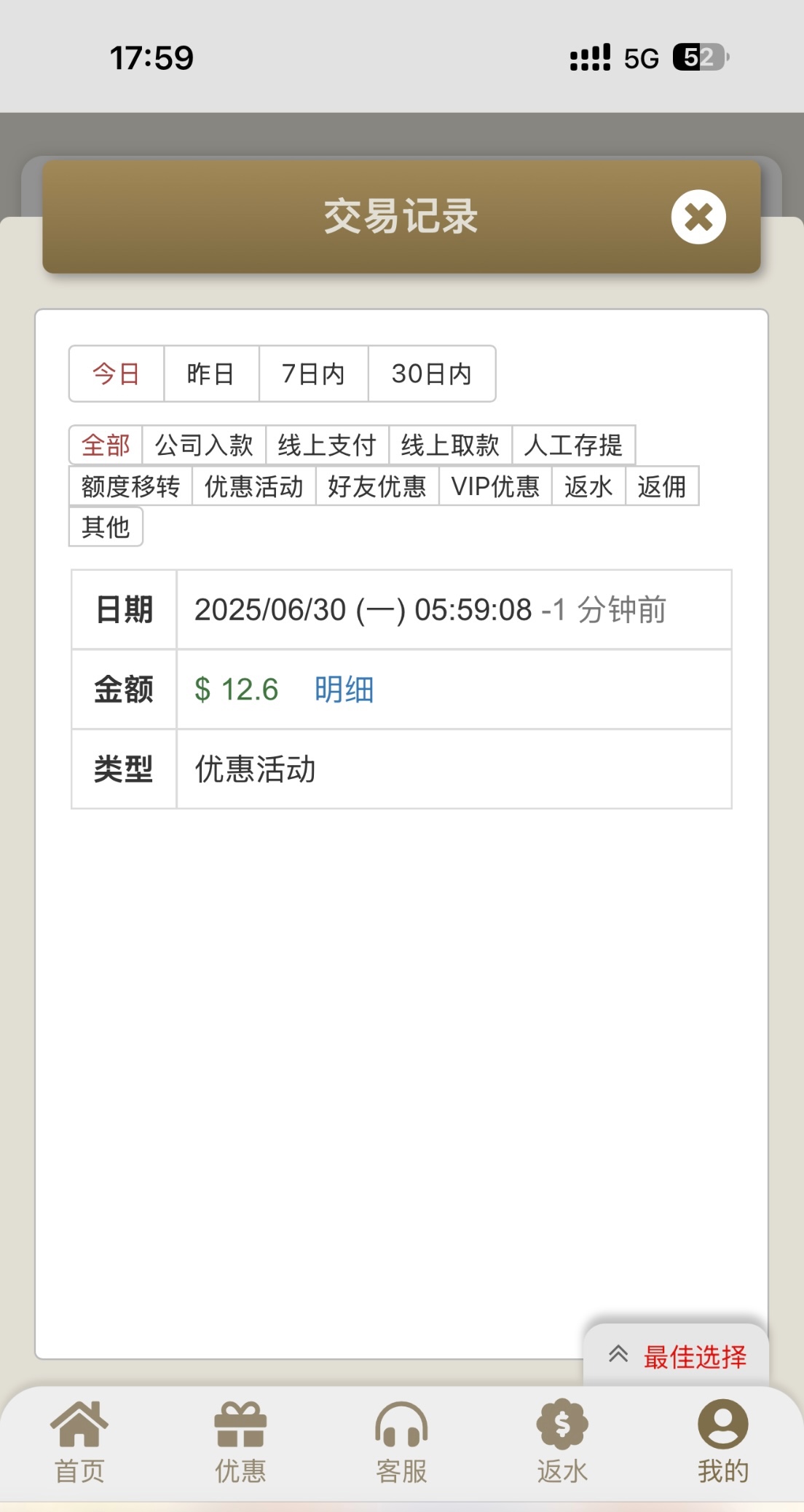Image resolution: width=804 pixels, height=1512 pixels.
Task: Open 明细 for the $12.6 transaction
Action: tap(344, 689)
